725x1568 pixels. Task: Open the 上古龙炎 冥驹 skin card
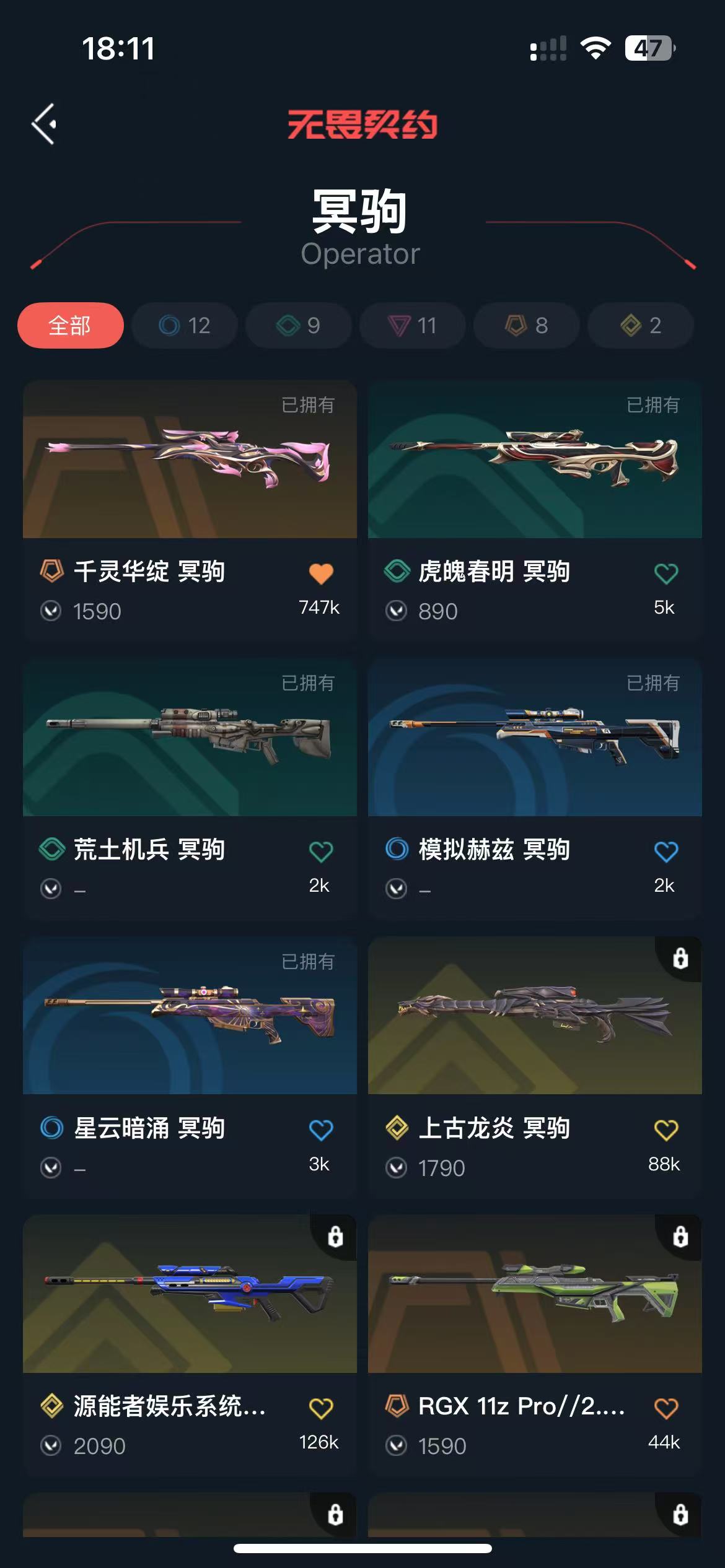click(534, 1016)
